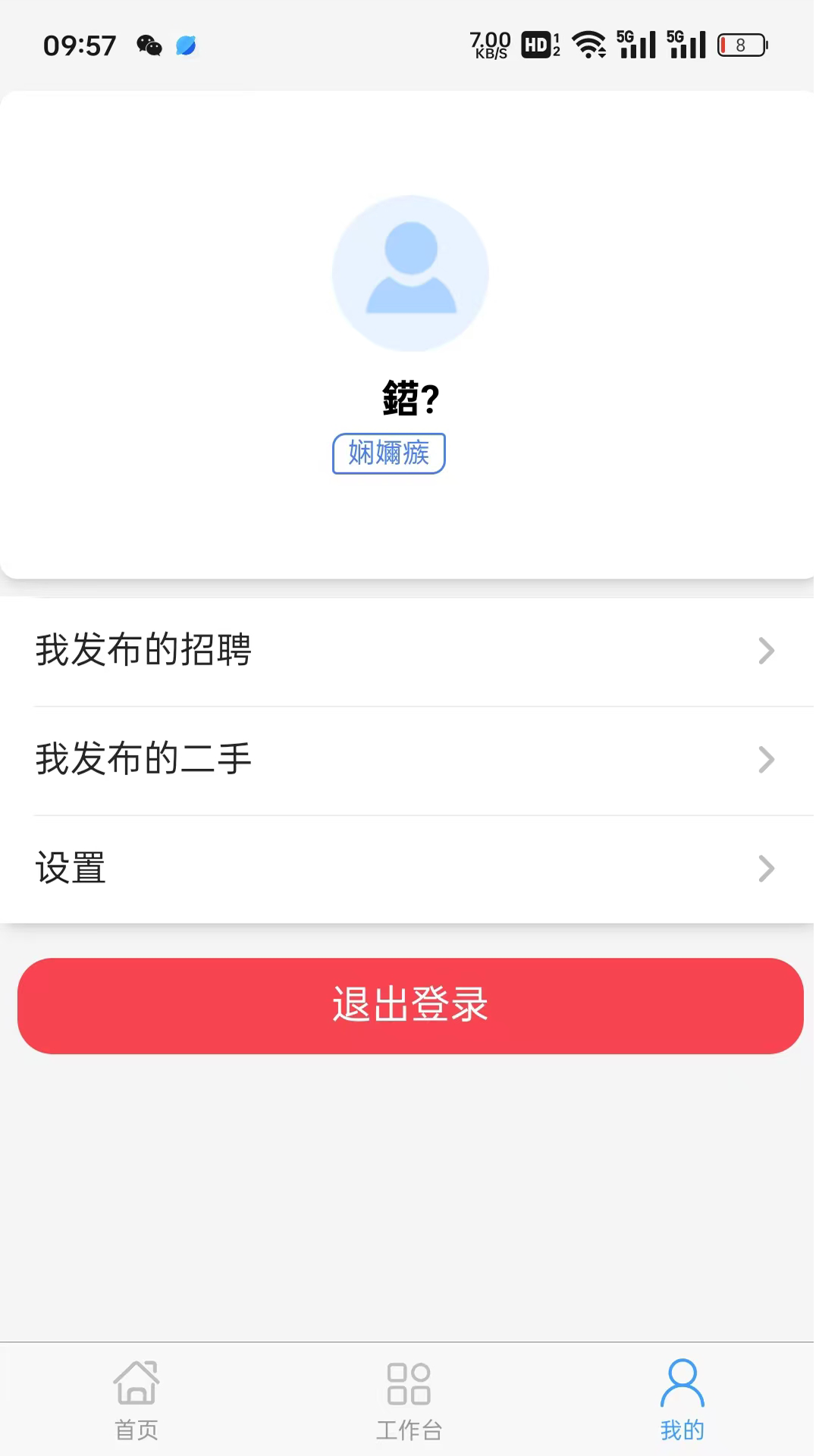Open 我发布的招聘 list

pos(409,651)
